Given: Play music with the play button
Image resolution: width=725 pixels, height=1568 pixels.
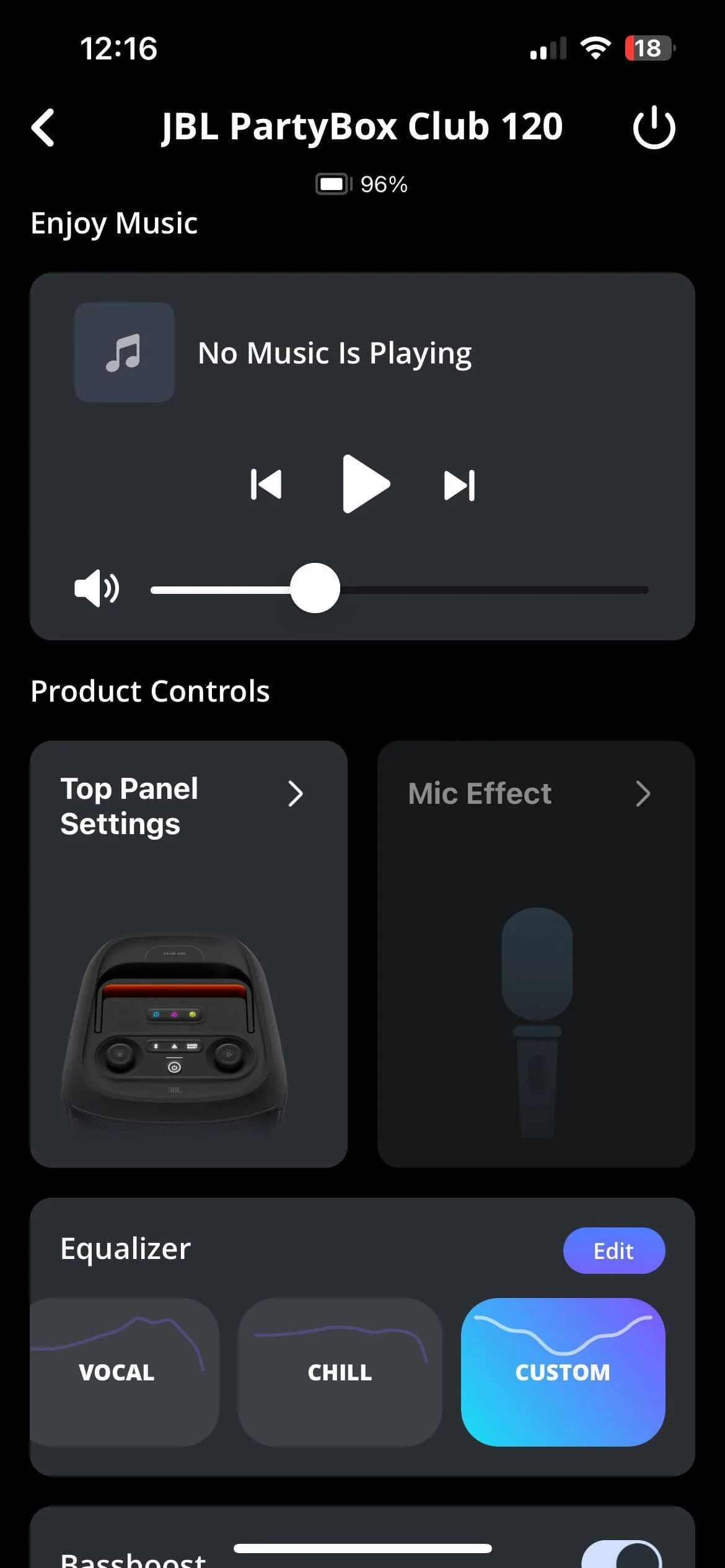Looking at the screenshot, I should click(x=366, y=484).
